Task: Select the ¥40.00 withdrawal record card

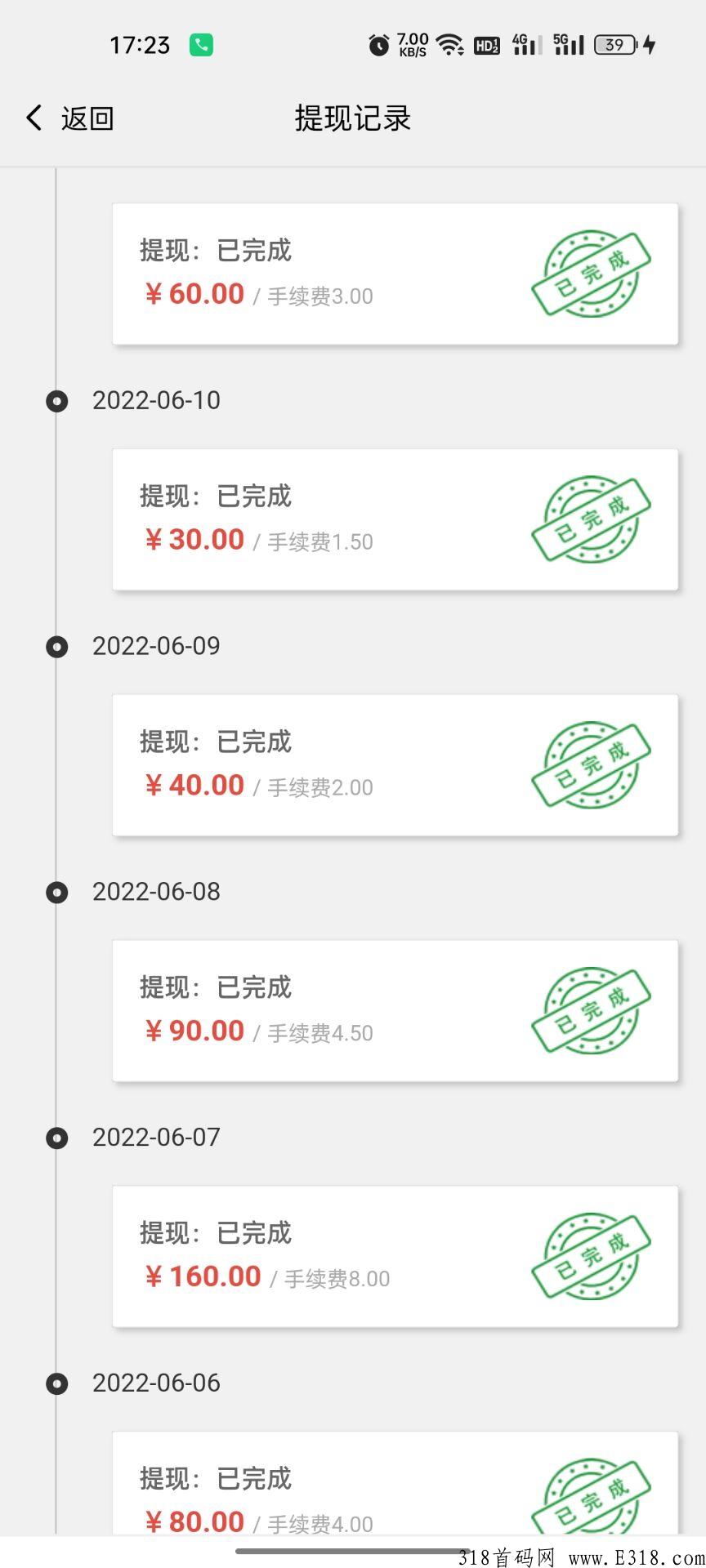Action: click(x=395, y=765)
